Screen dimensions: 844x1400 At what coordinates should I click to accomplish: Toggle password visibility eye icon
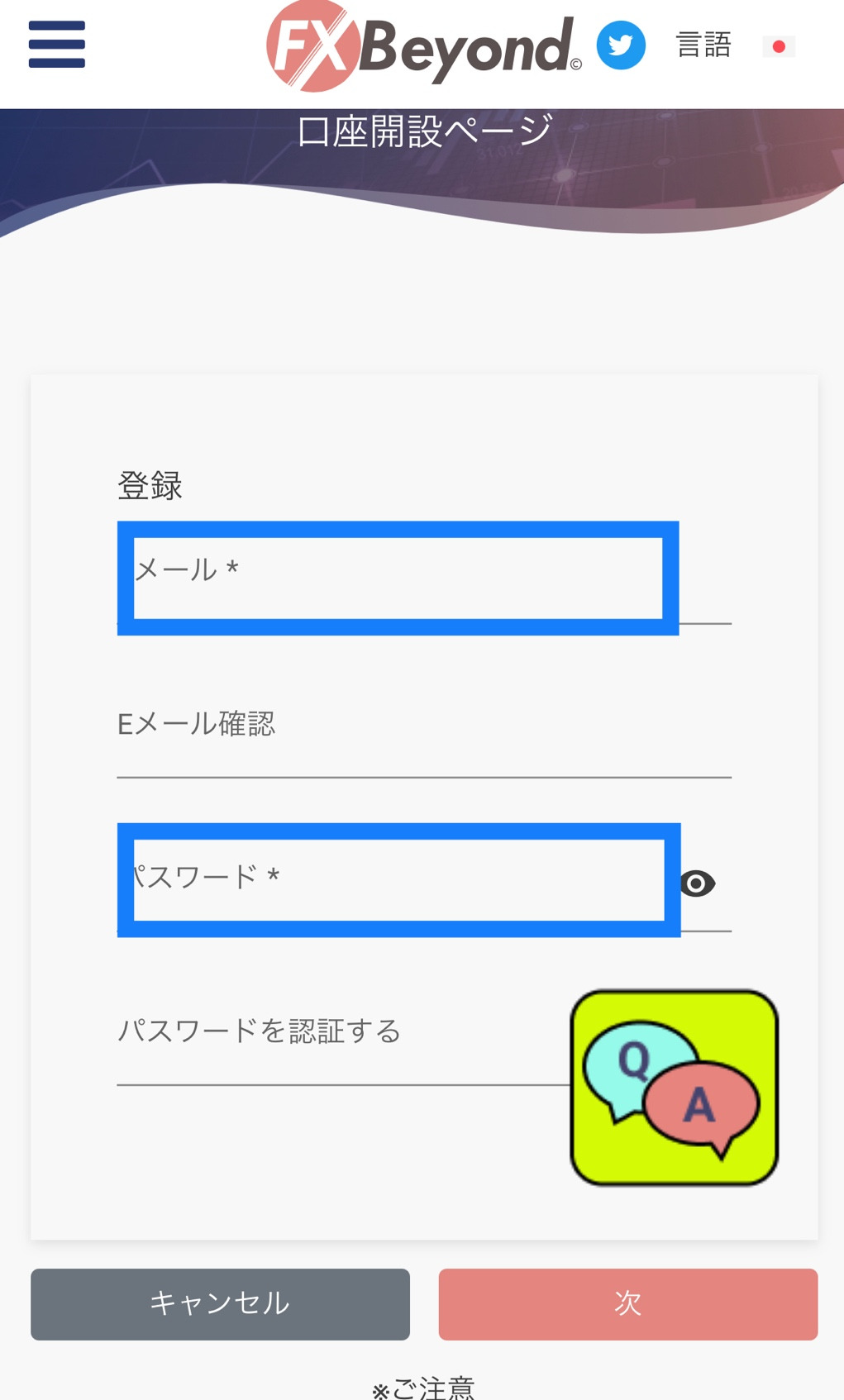(x=698, y=883)
